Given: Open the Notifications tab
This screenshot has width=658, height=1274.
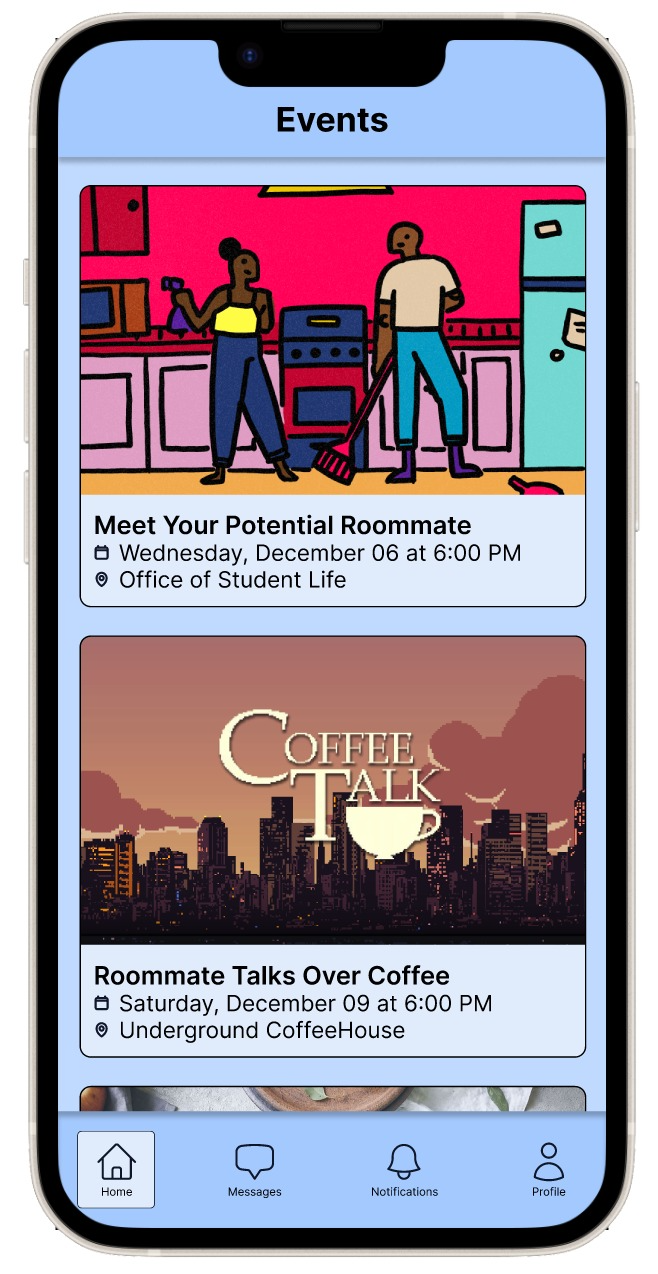Looking at the screenshot, I should (404, 1169).
